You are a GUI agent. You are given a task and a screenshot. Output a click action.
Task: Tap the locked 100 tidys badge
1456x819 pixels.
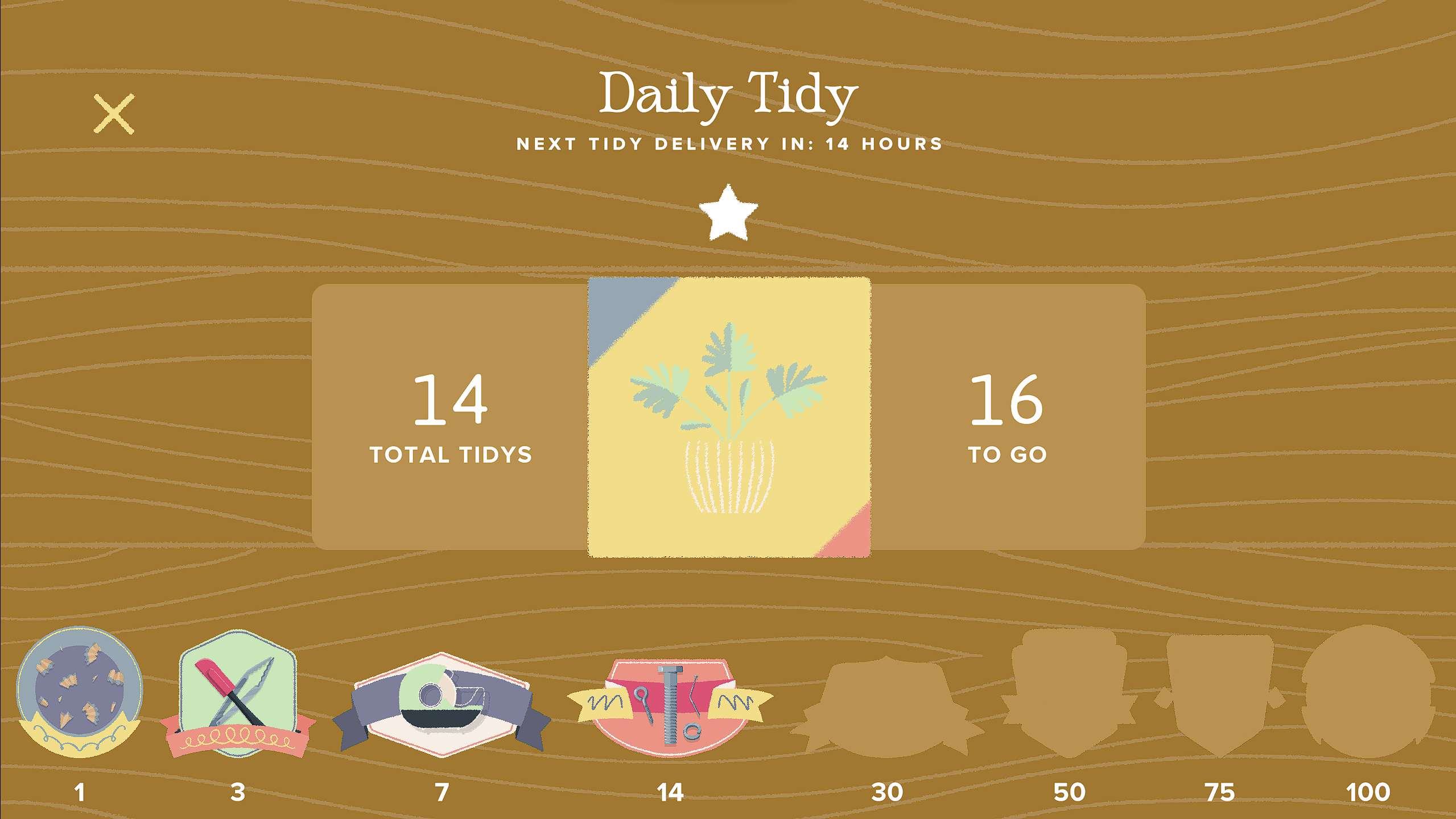[1368, 692]
